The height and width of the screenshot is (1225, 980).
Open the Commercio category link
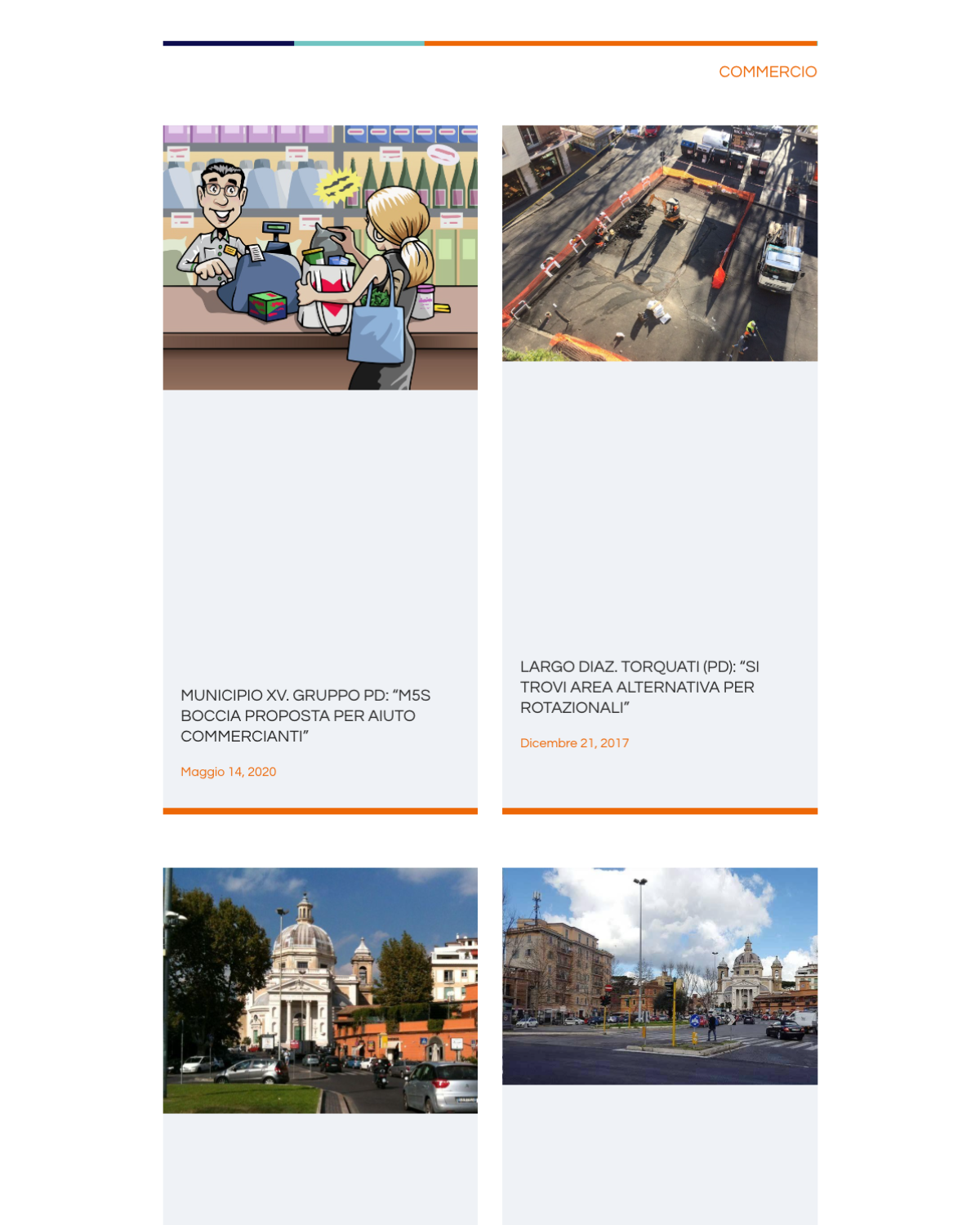tap(767, 72)
